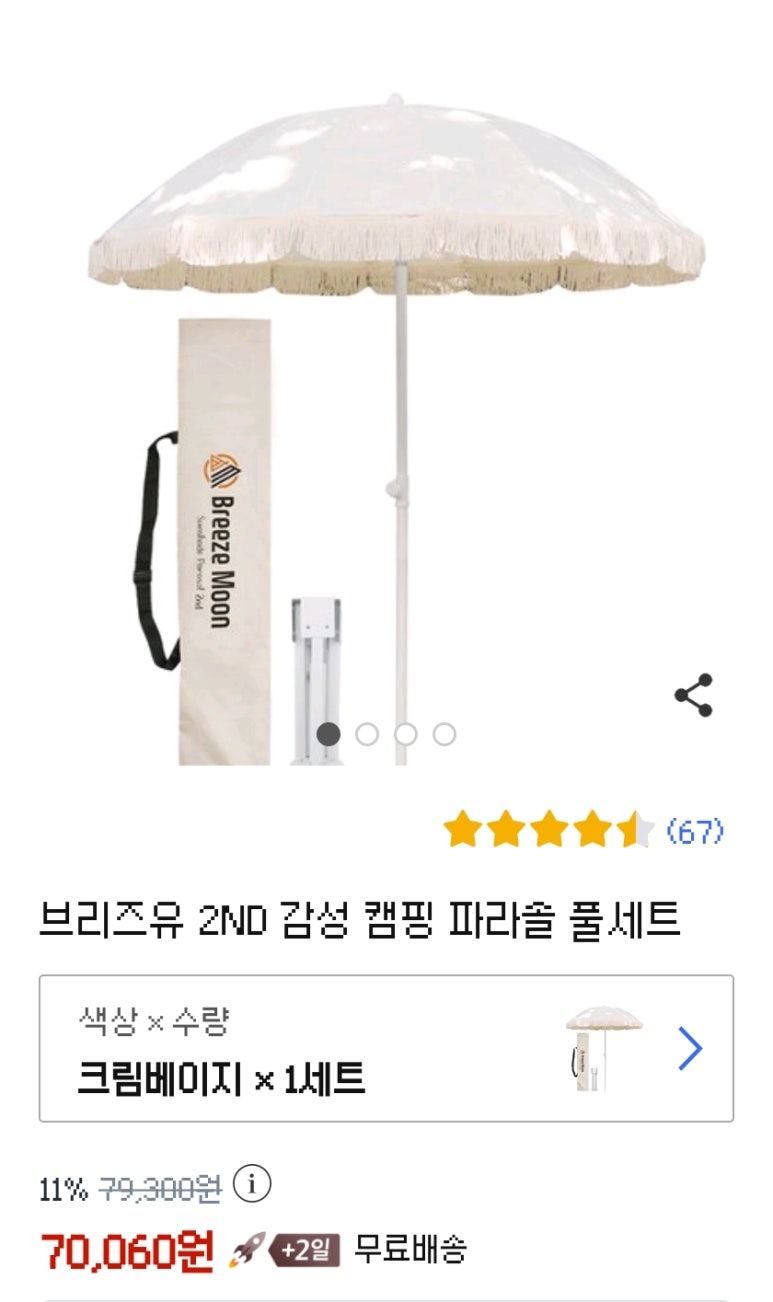
Task: Open the color and quantity selector
Action: [386, 1048]
